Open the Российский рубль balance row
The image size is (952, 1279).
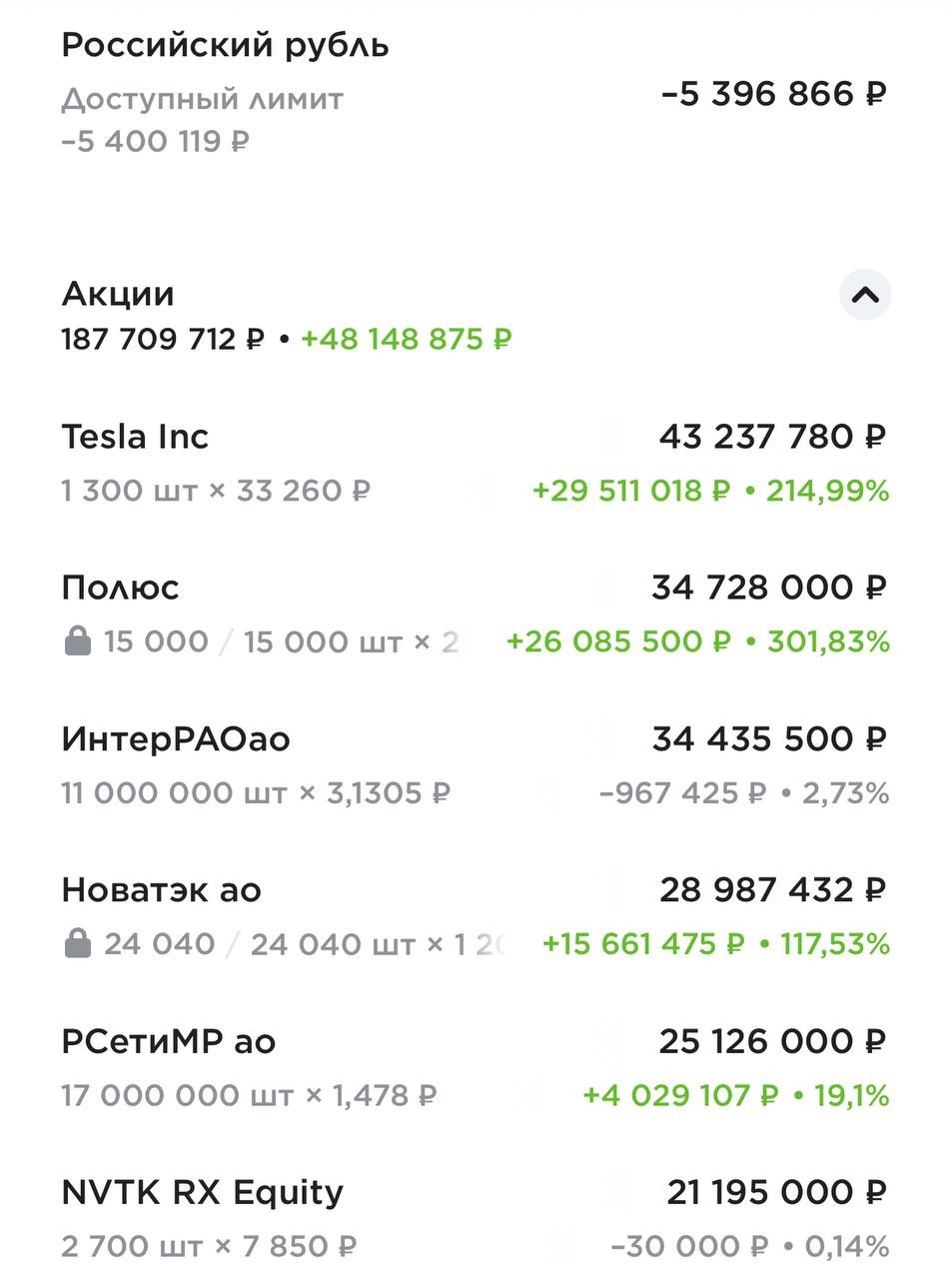pos(474,93)
